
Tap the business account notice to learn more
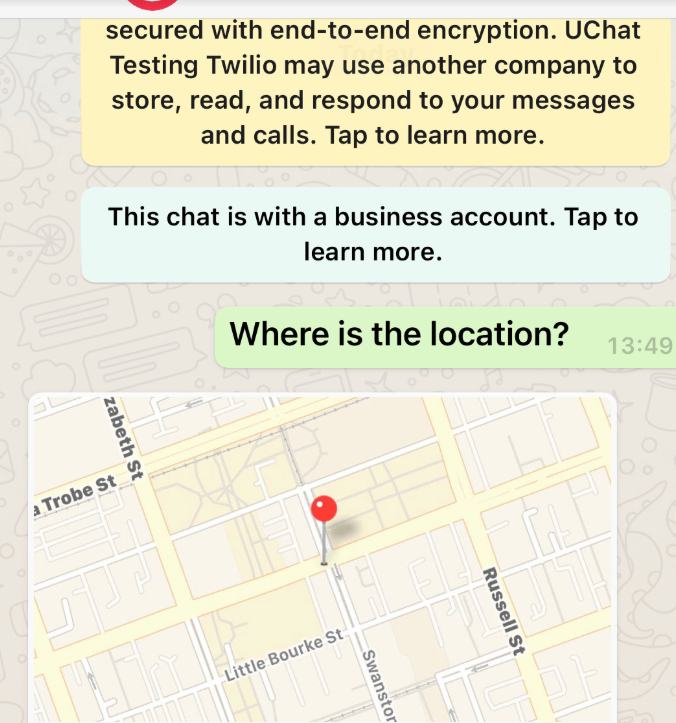click(x=374, y=234)
